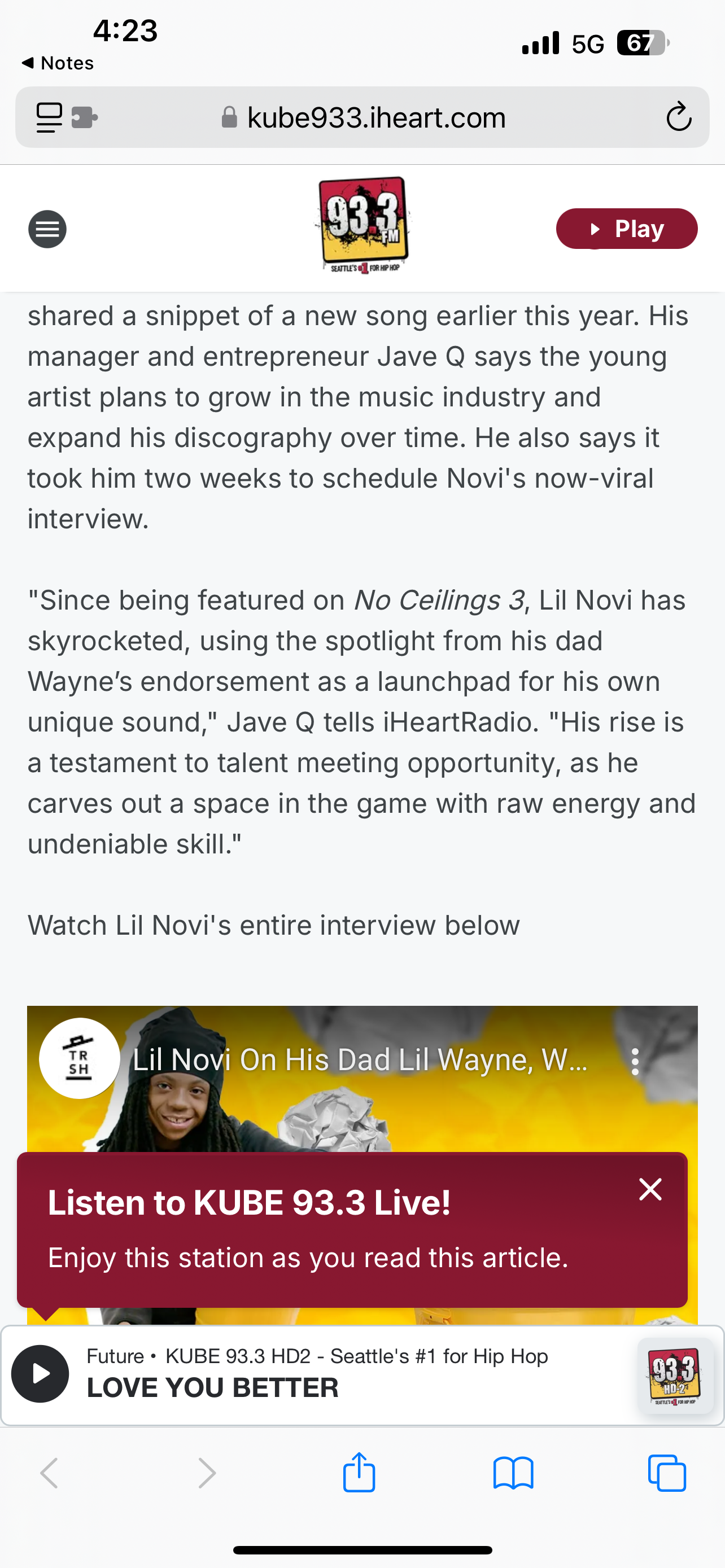Start playback in the bottom mini player
This screenshot has height=1568, width=725.
click(x=40, y=1374)
